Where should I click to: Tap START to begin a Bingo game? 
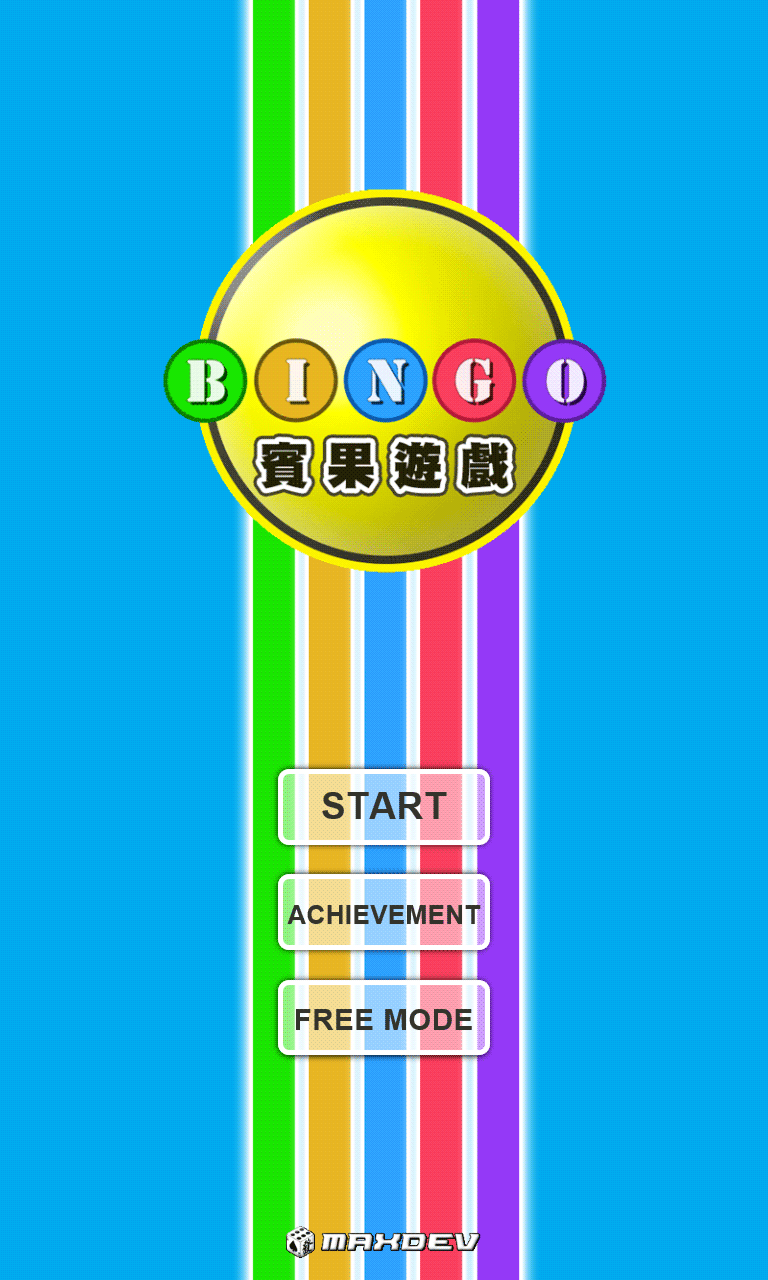pos(384,807)
